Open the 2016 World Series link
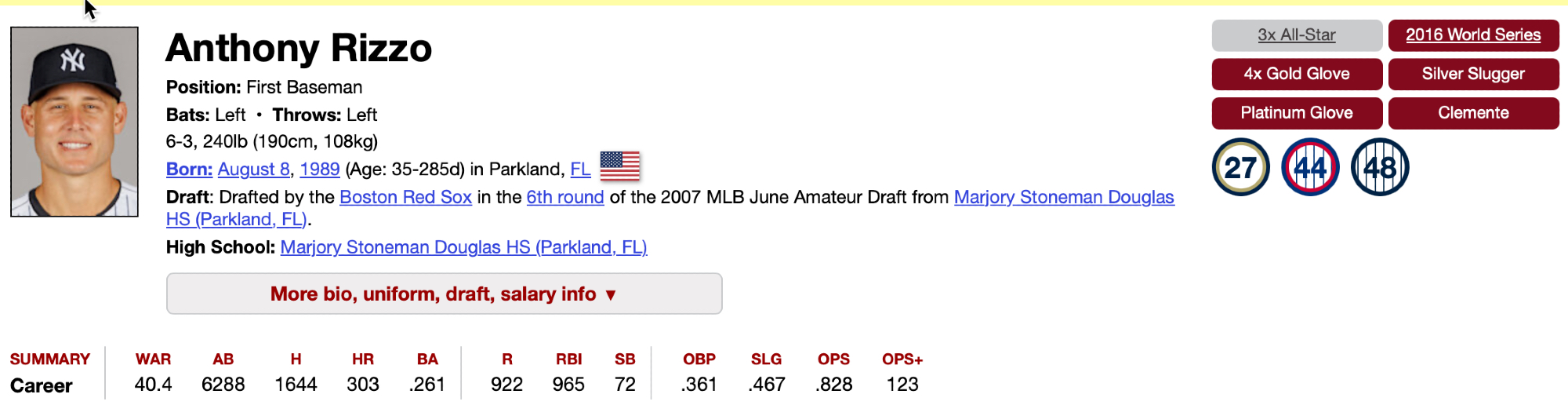 [1472, 35]
